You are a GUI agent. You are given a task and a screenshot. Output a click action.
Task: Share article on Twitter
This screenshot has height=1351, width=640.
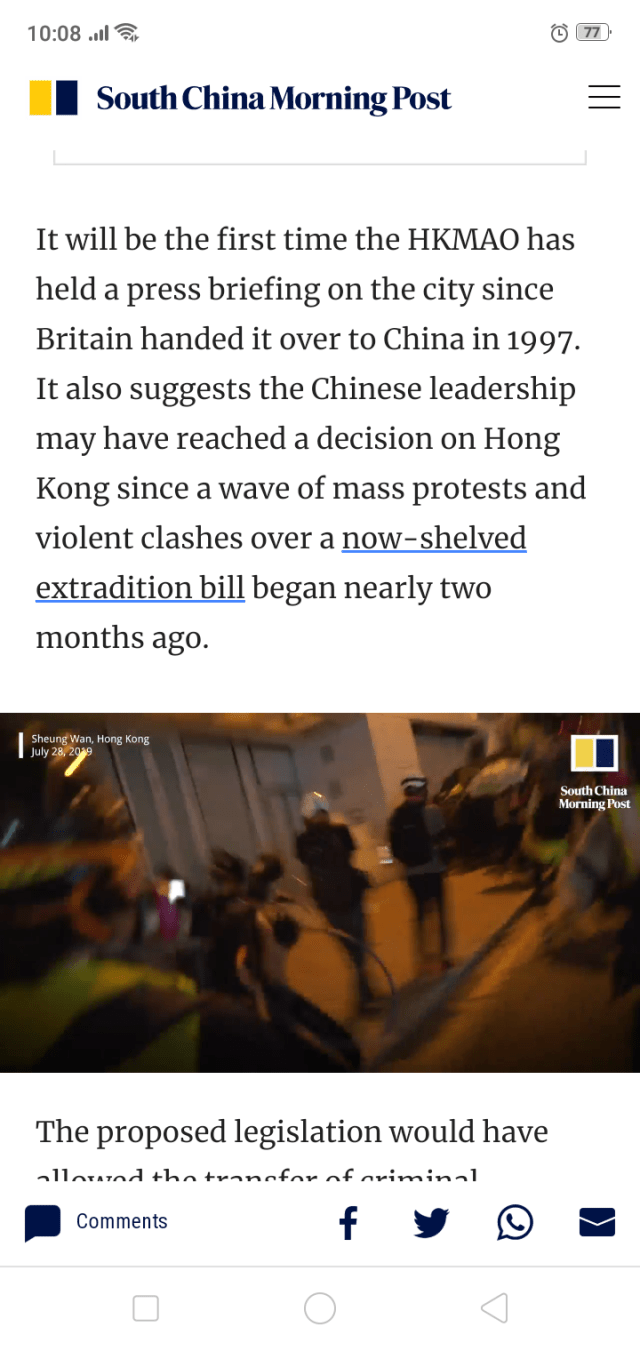(x=431, y=1222)
